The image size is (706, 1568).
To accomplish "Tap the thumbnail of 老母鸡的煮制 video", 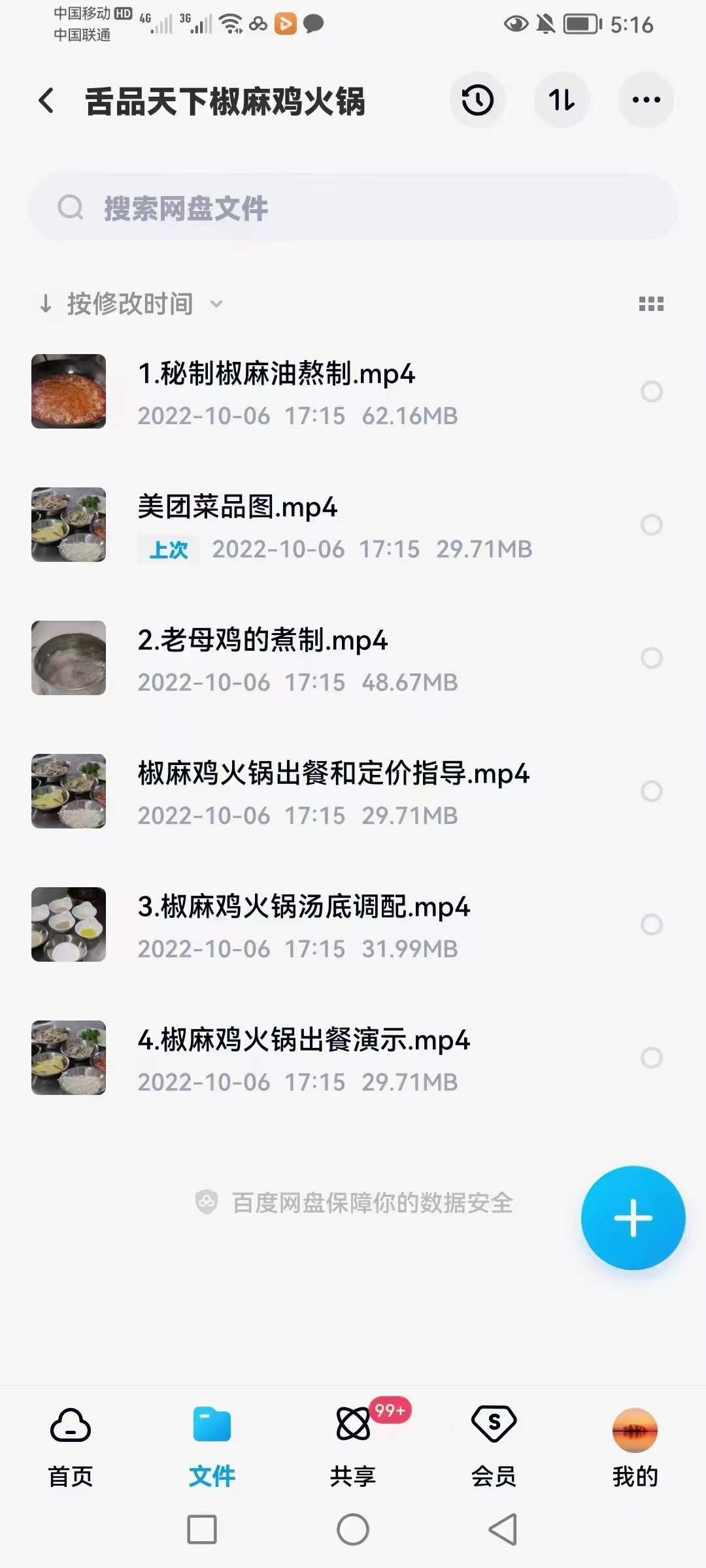I will 68,657.
